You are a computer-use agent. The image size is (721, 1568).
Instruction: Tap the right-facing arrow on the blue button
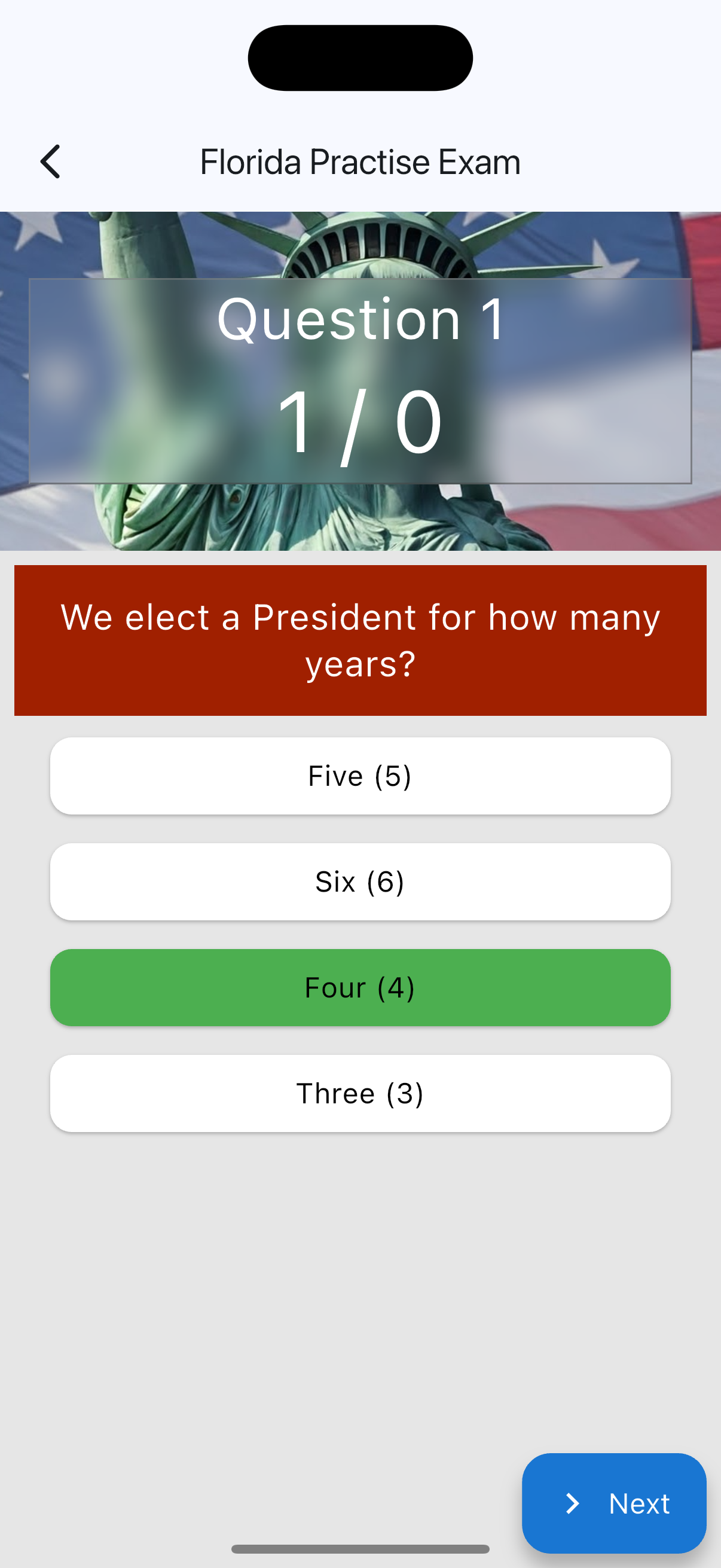(x=573, y=1503)
